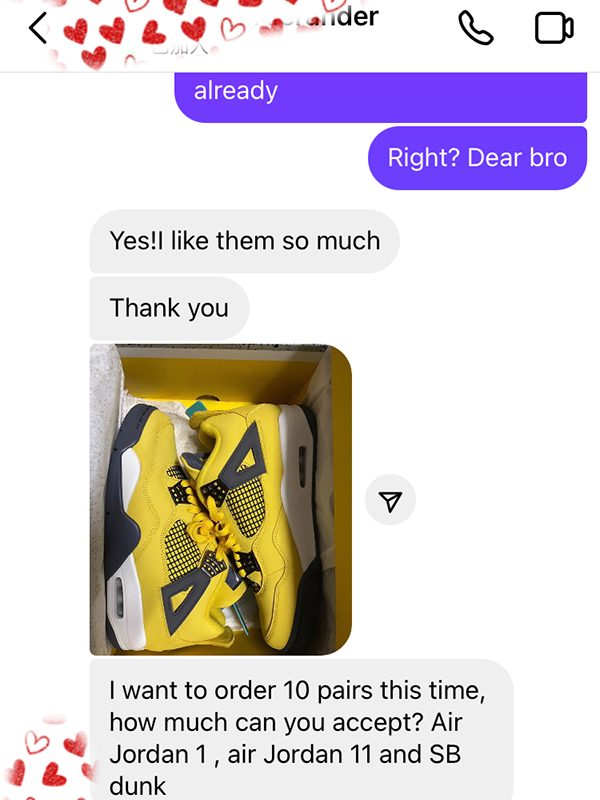Open the yellow sneakers photo
This screenshot has height=800, width=600.
click(220, 499)
